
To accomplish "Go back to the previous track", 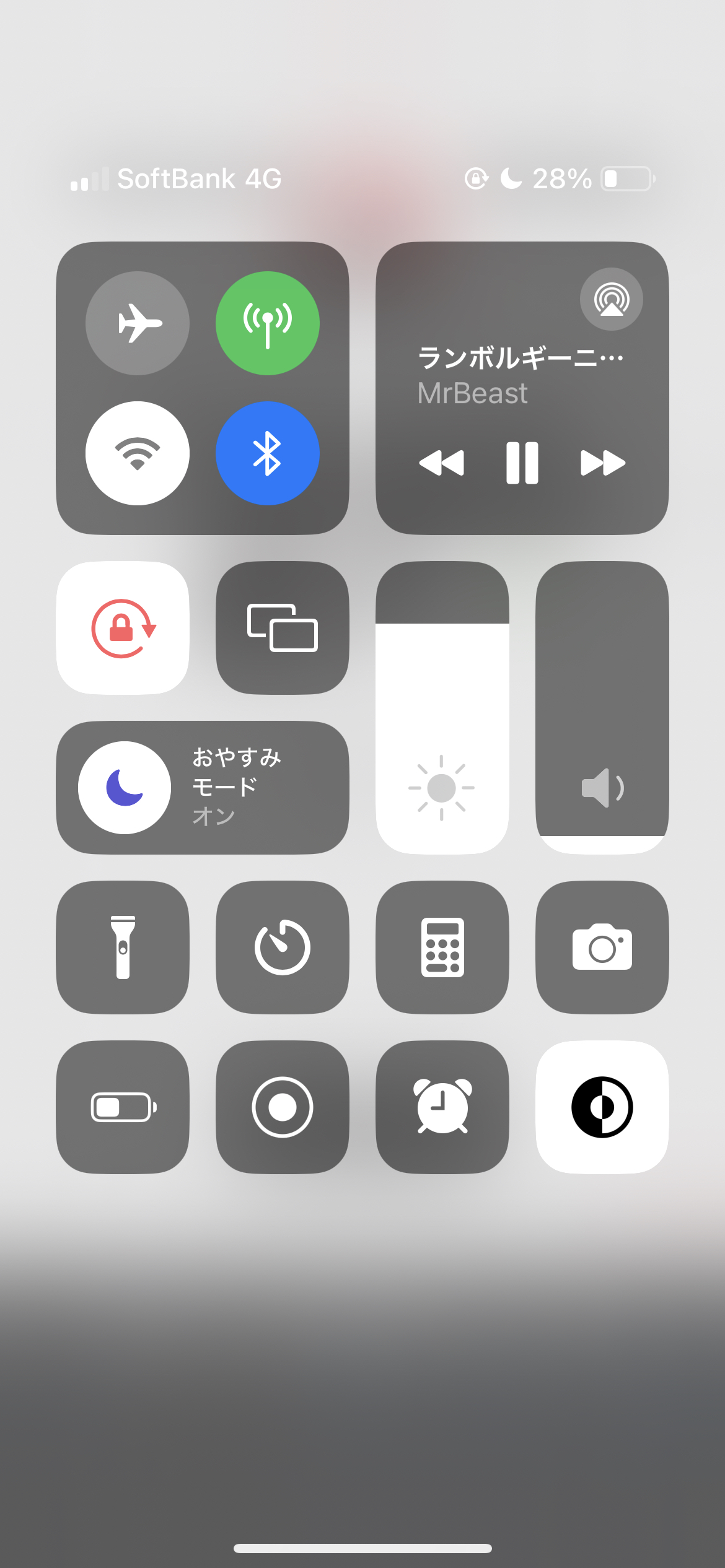I will 441,463.
